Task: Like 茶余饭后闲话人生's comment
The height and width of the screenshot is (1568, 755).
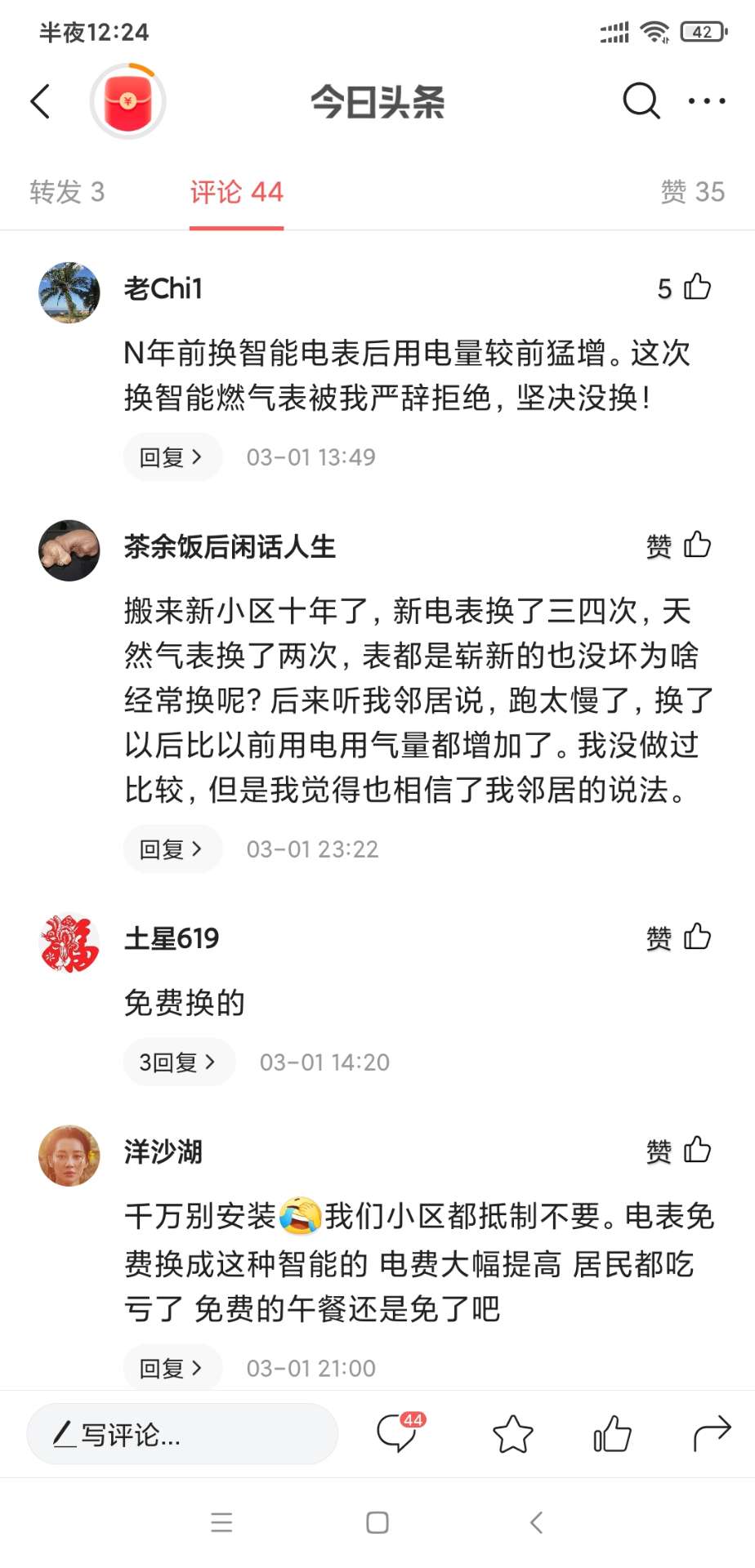Action: pyautogui.click(x=696, y=545)
